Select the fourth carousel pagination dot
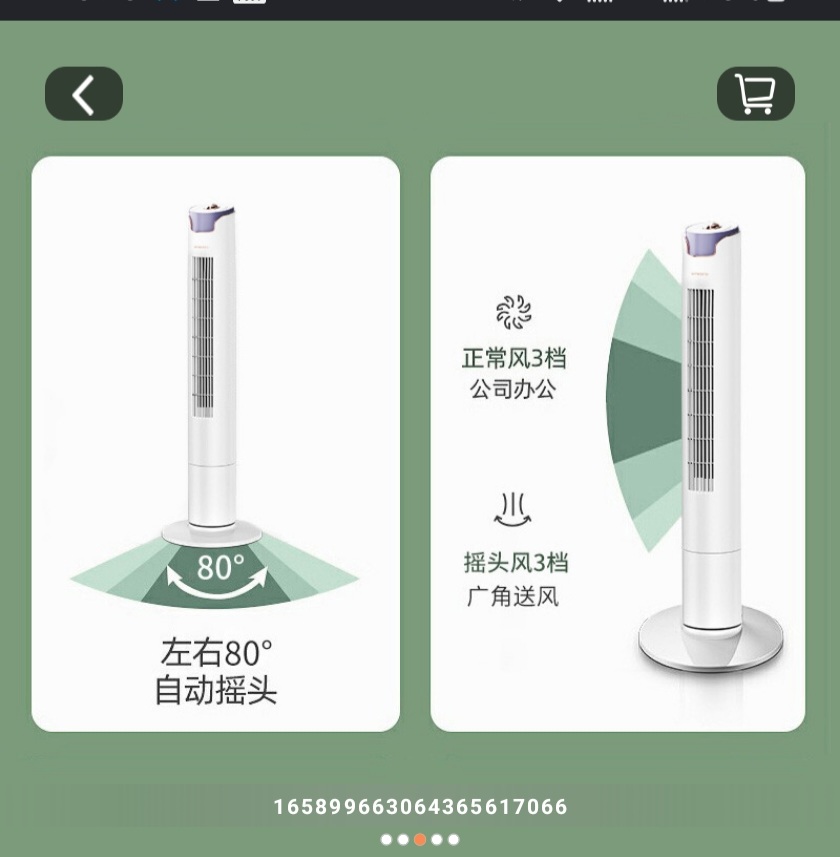The height and width of the screenshot is (857, 840). 437,840
